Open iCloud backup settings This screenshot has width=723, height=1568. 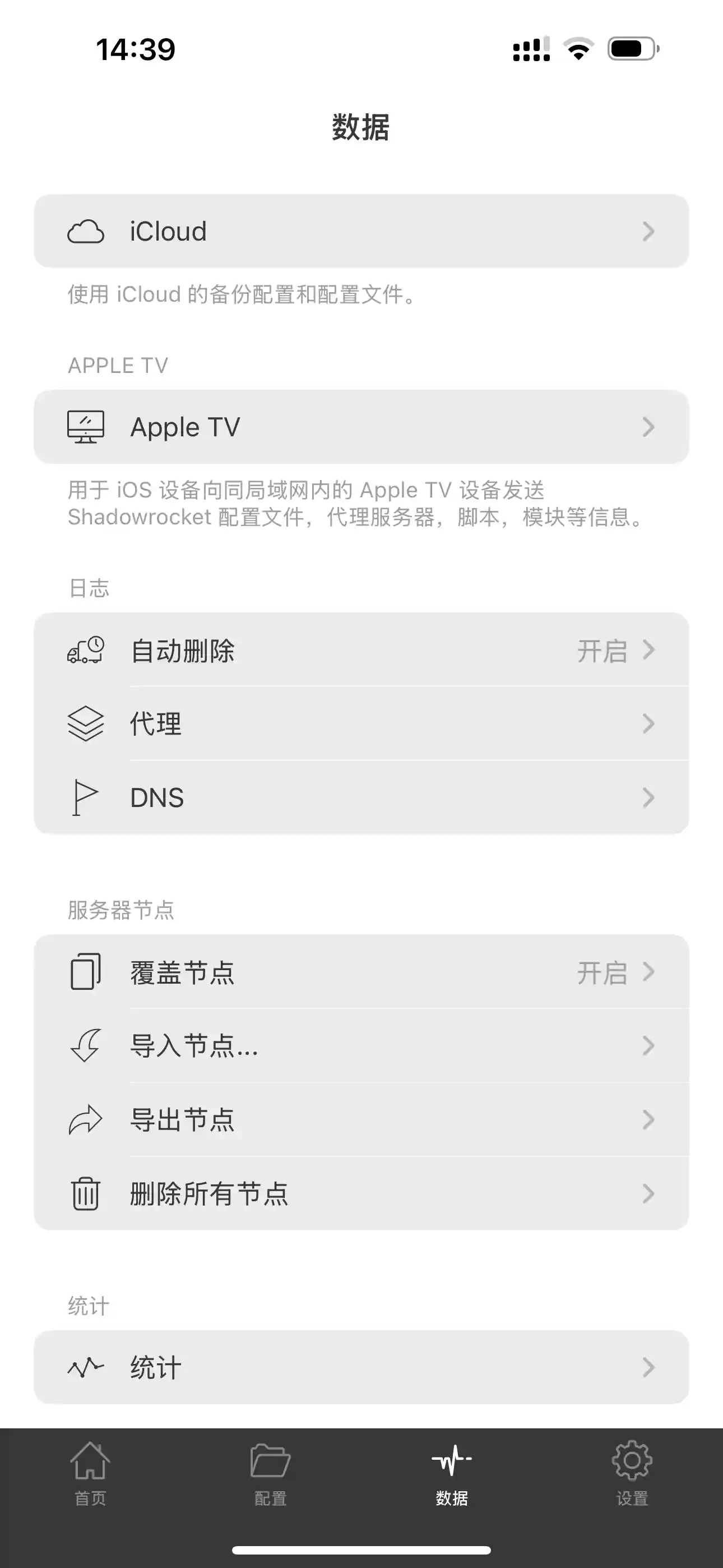click(x=361, y=231)
